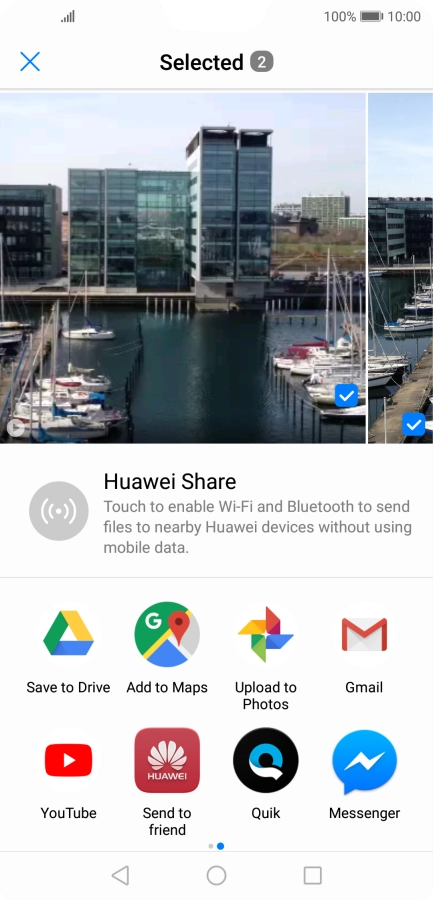Uncheck the first selected harbor video

click(x=346, y=395)
